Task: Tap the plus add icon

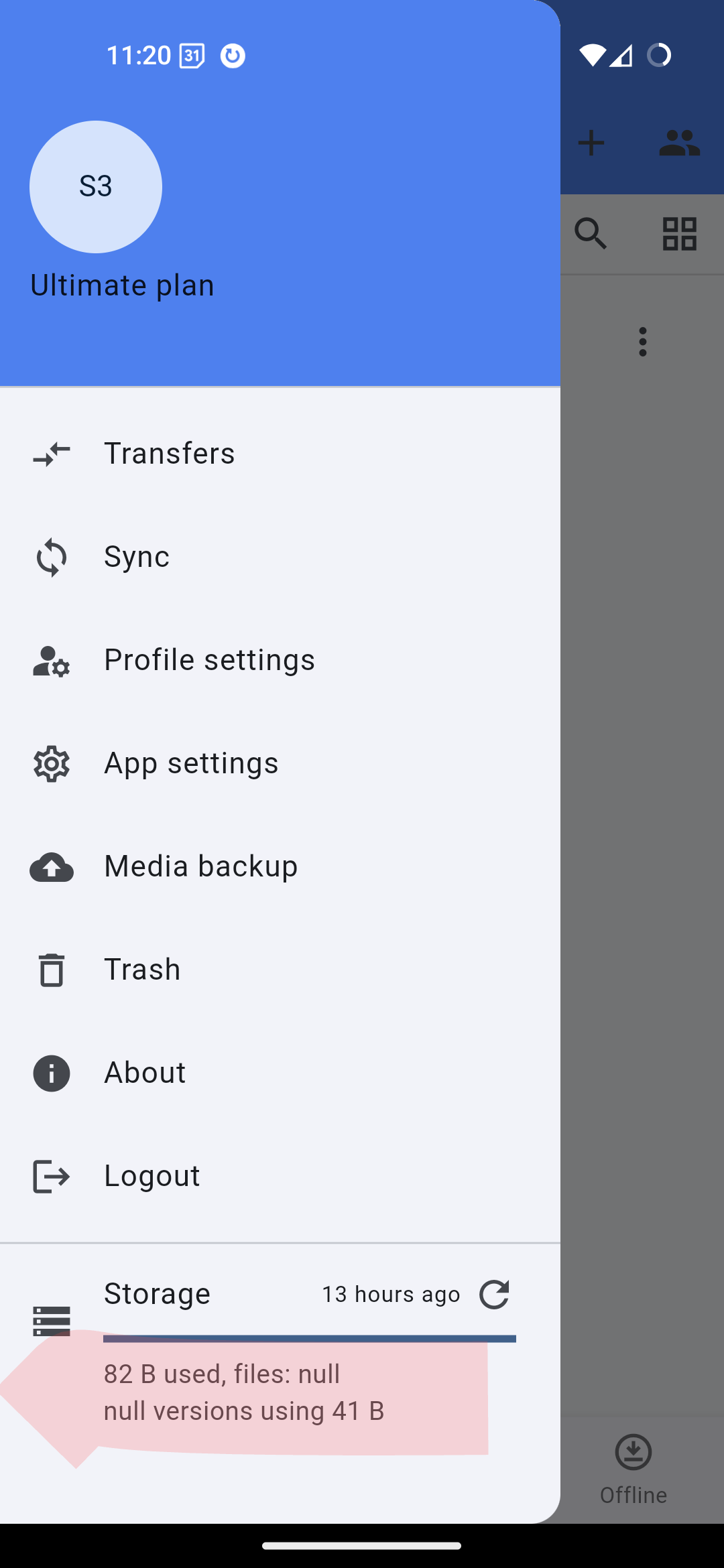Action: pyautogui.click(x=591, y=143)
